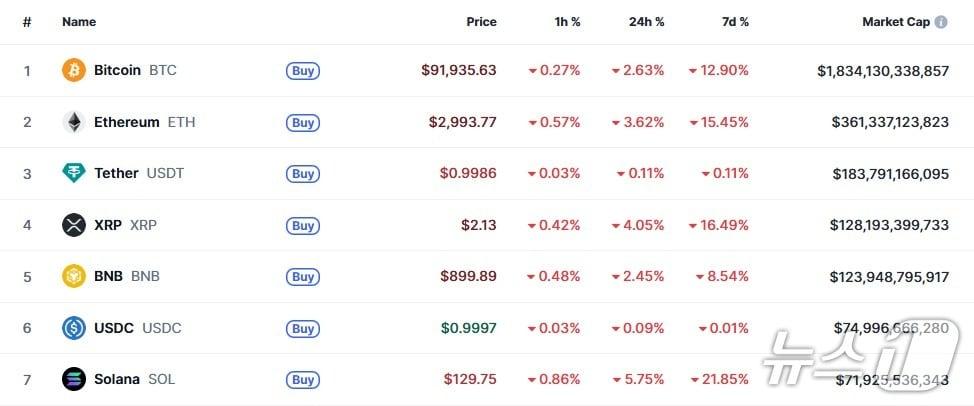Tap the Buy button for Solana
Image resolution: width=974 pixels, height=406 pixels.
303,380
